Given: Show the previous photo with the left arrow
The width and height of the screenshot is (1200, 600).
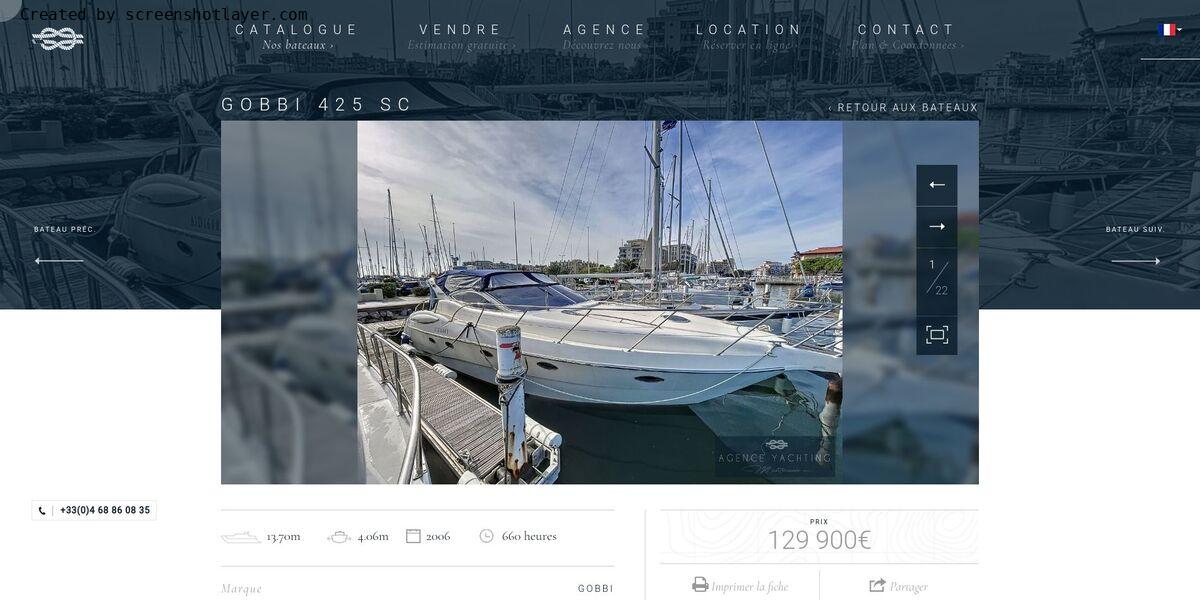Looking at the screenshot, I should pos(937,185).
